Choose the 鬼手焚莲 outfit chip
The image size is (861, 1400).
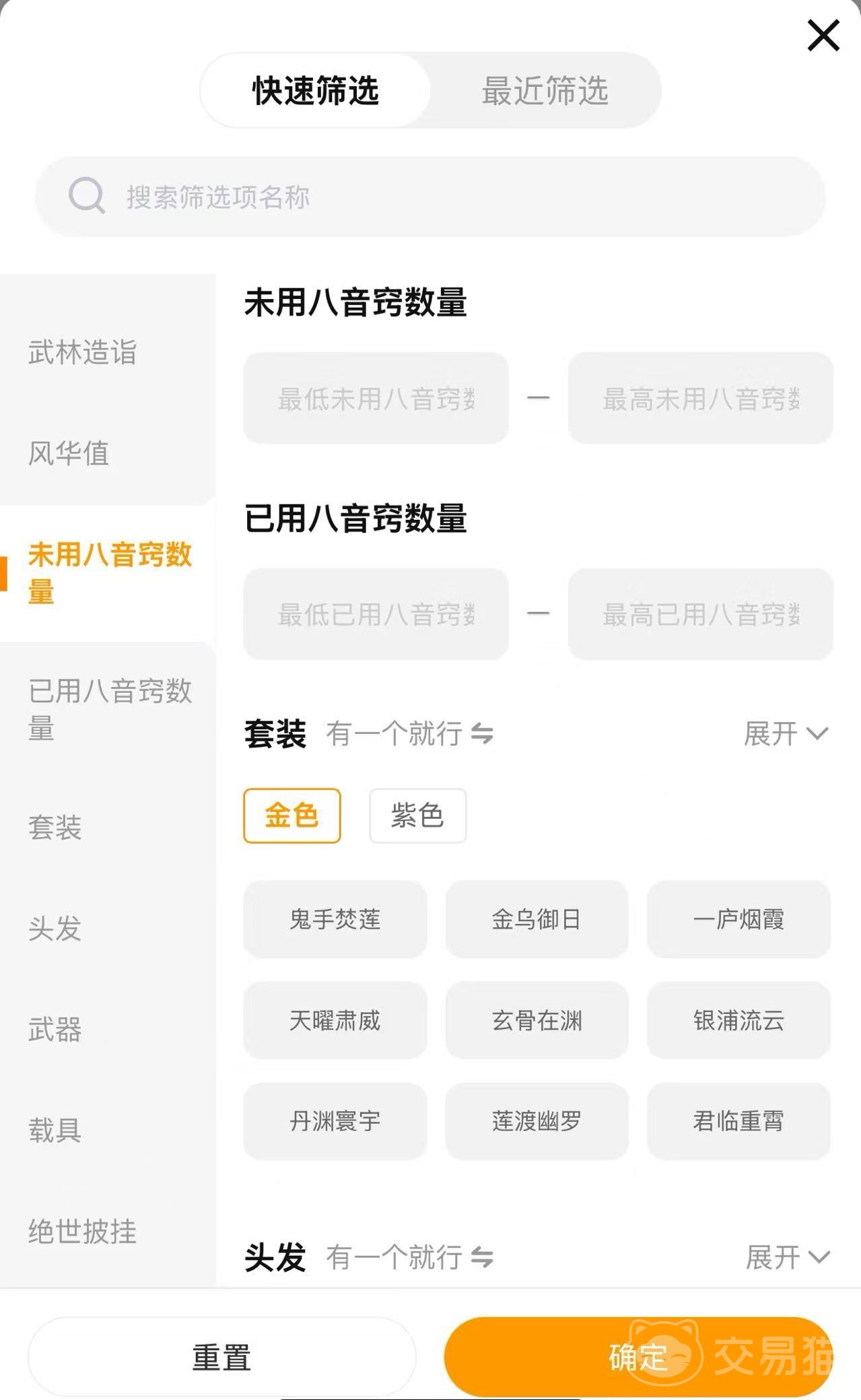pos(335,919)
